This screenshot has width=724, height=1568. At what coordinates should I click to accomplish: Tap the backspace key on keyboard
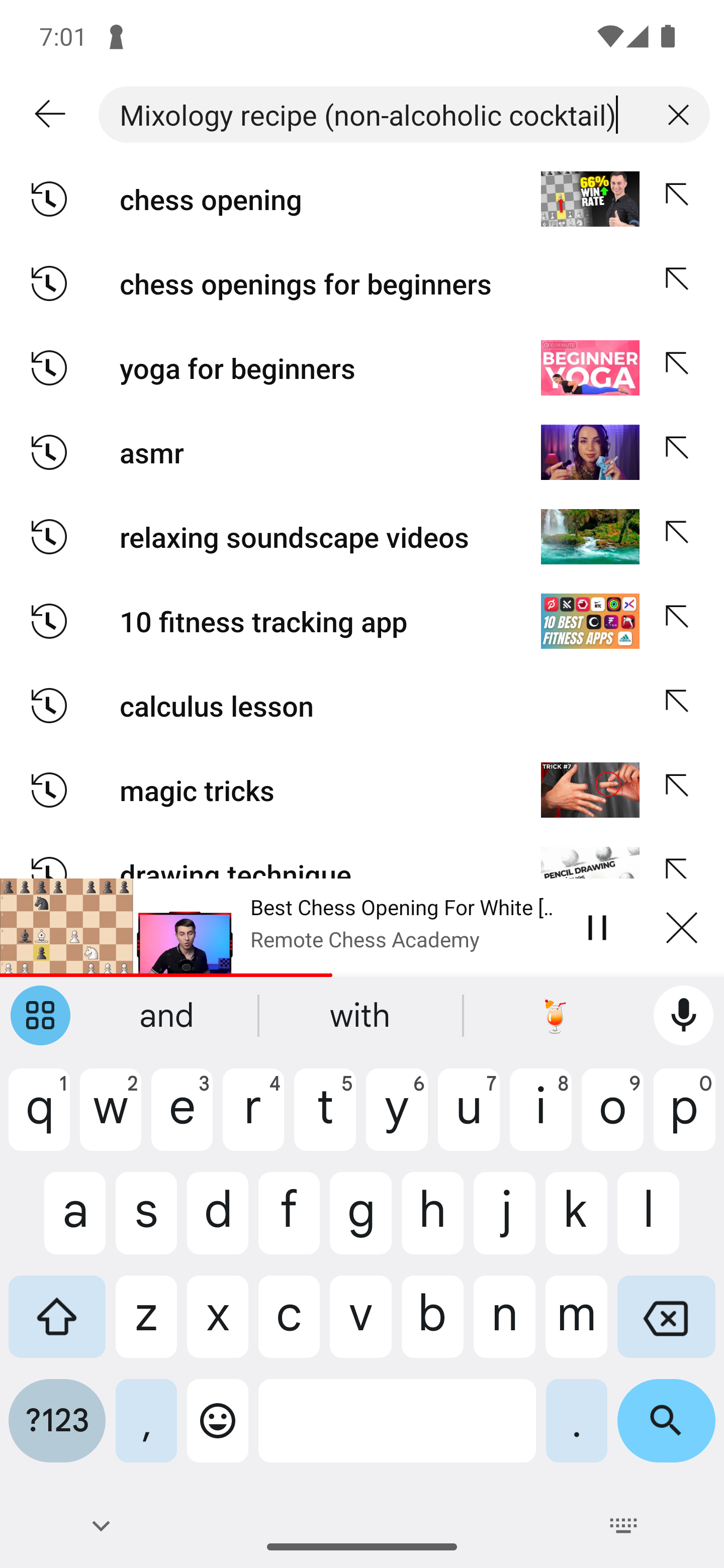tap(666, 1317)
